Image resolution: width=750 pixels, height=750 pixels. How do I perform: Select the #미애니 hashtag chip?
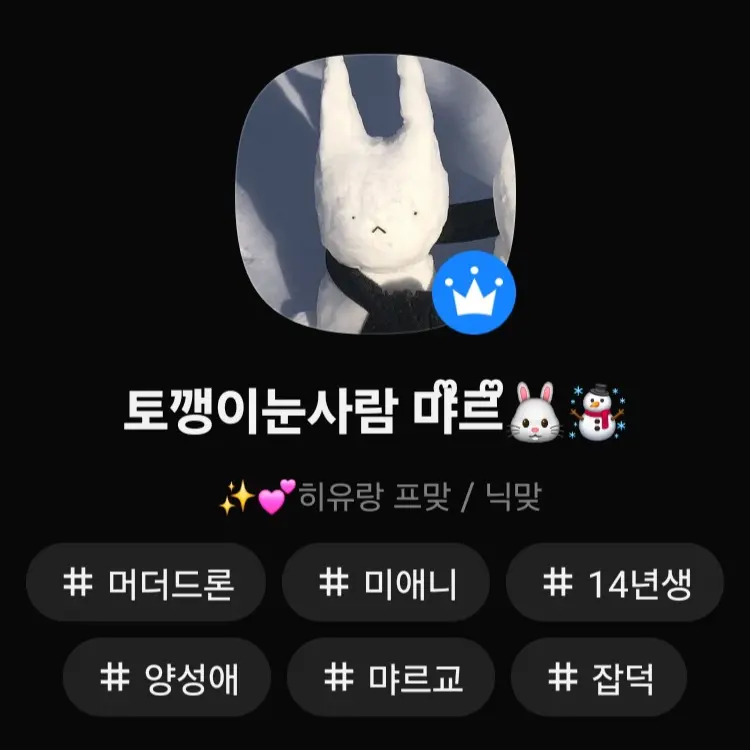click(x=386, y=583)
